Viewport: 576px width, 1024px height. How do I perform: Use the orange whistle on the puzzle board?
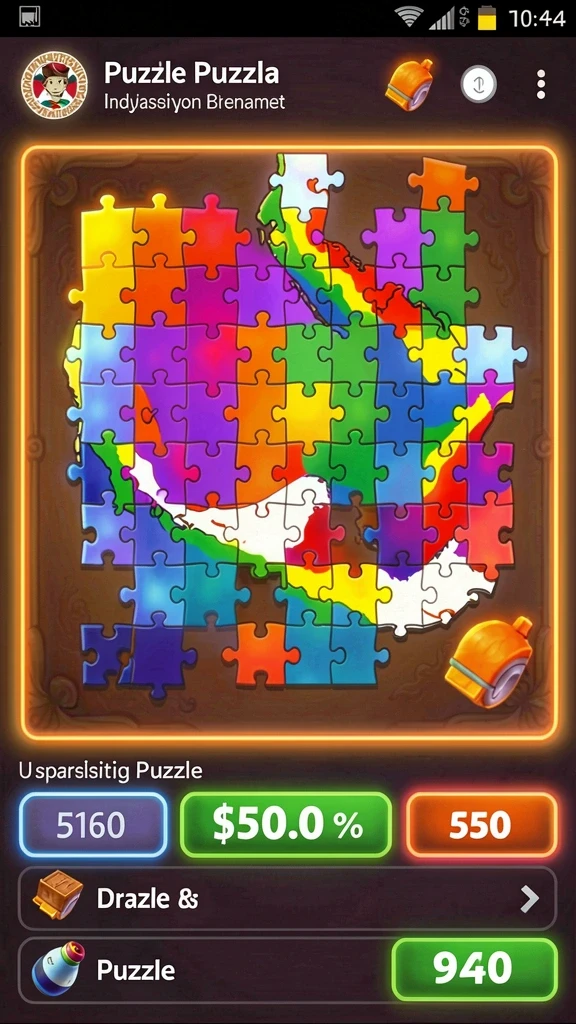[490, 661]
